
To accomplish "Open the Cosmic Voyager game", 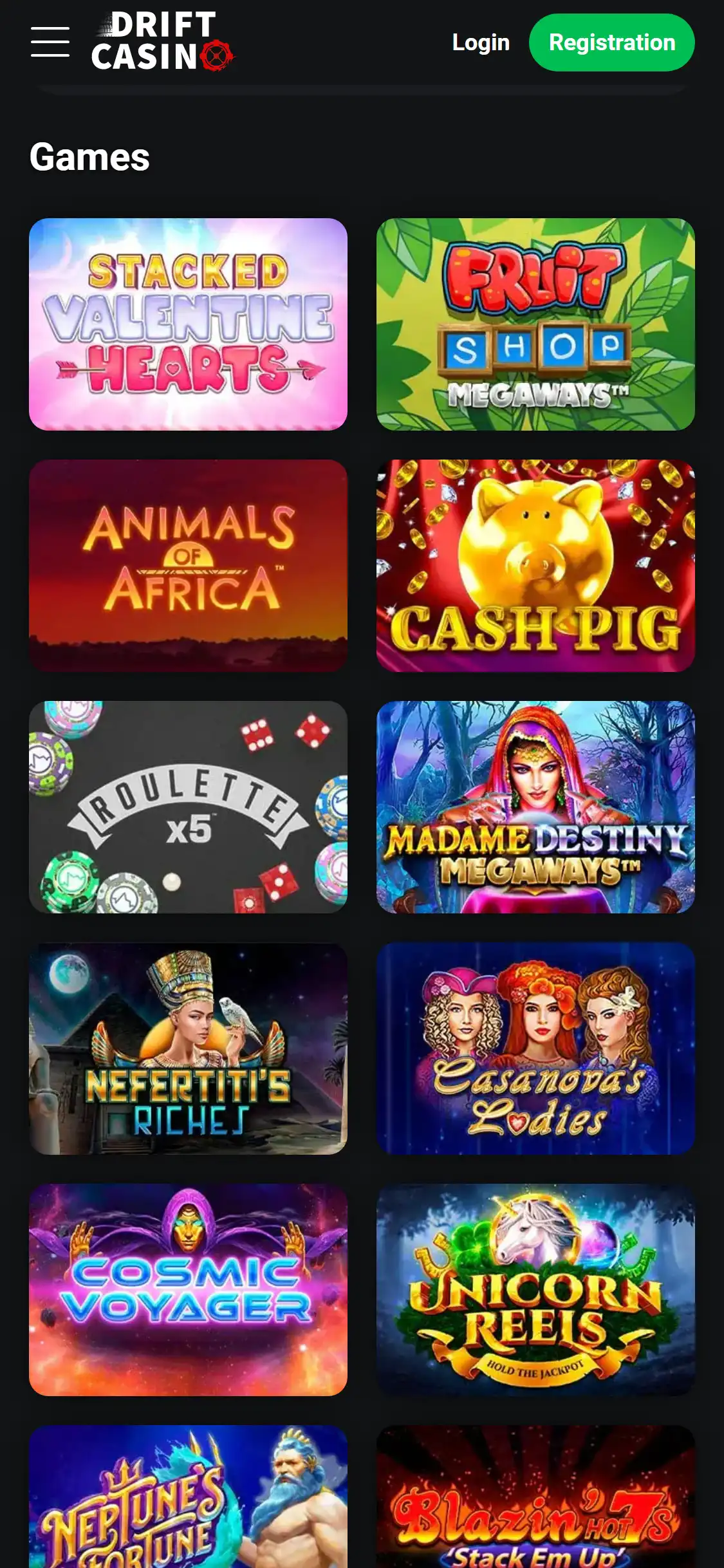I will pos(188,1289).
